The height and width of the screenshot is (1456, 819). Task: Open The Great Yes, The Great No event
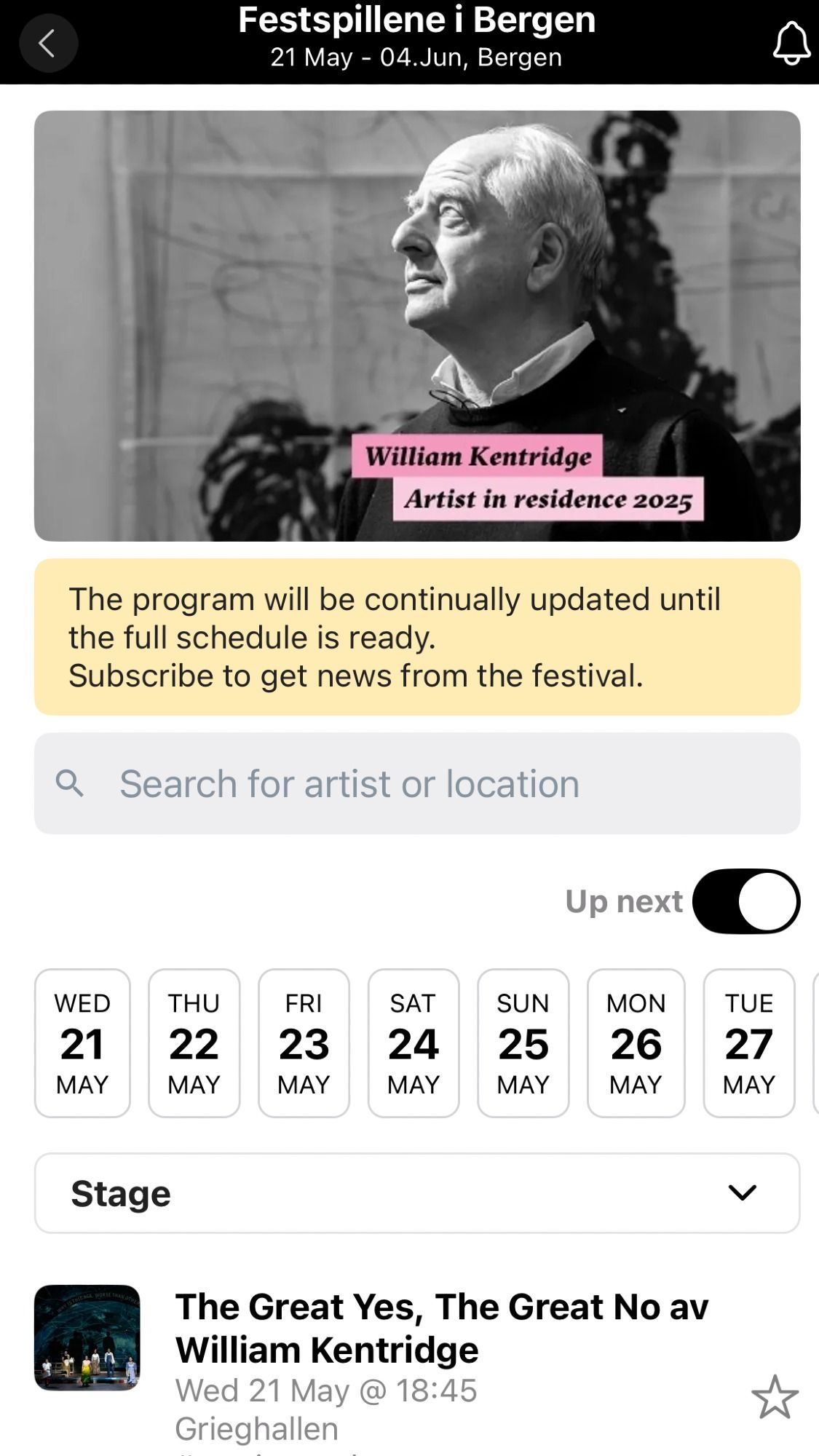441,1328
